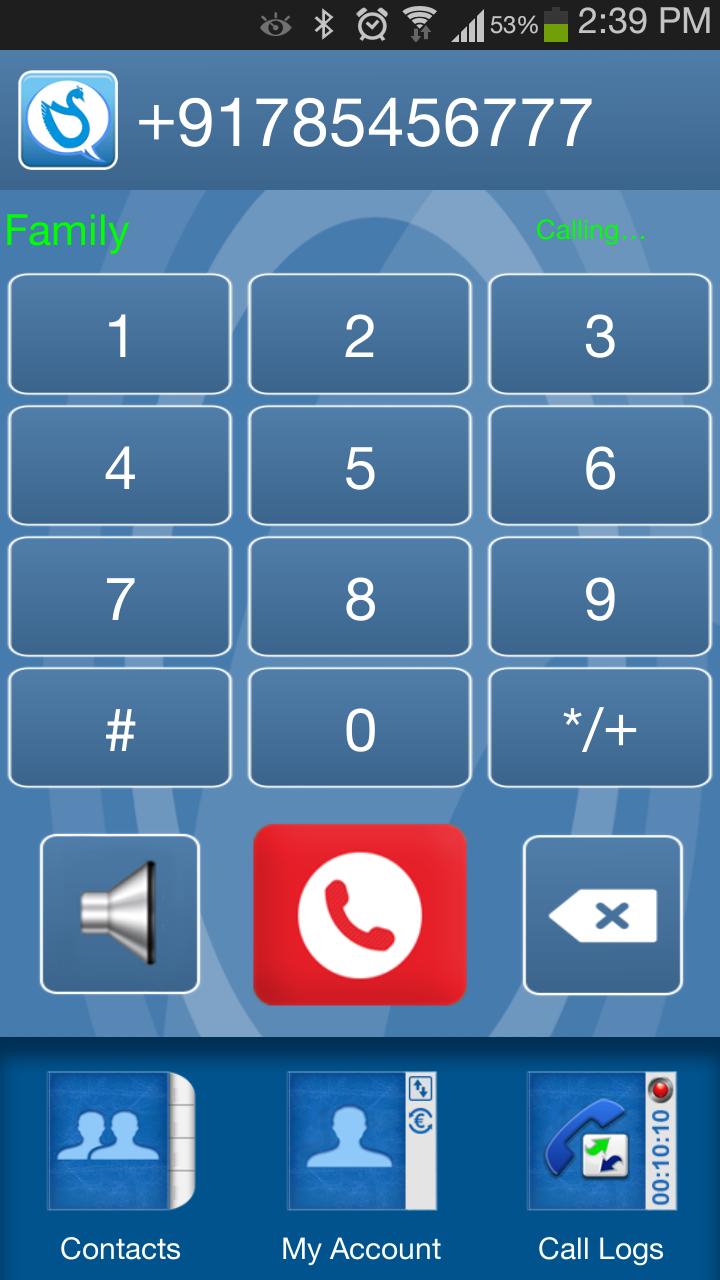
Task: End the call with the red button
Action: (x=360, y=914)
